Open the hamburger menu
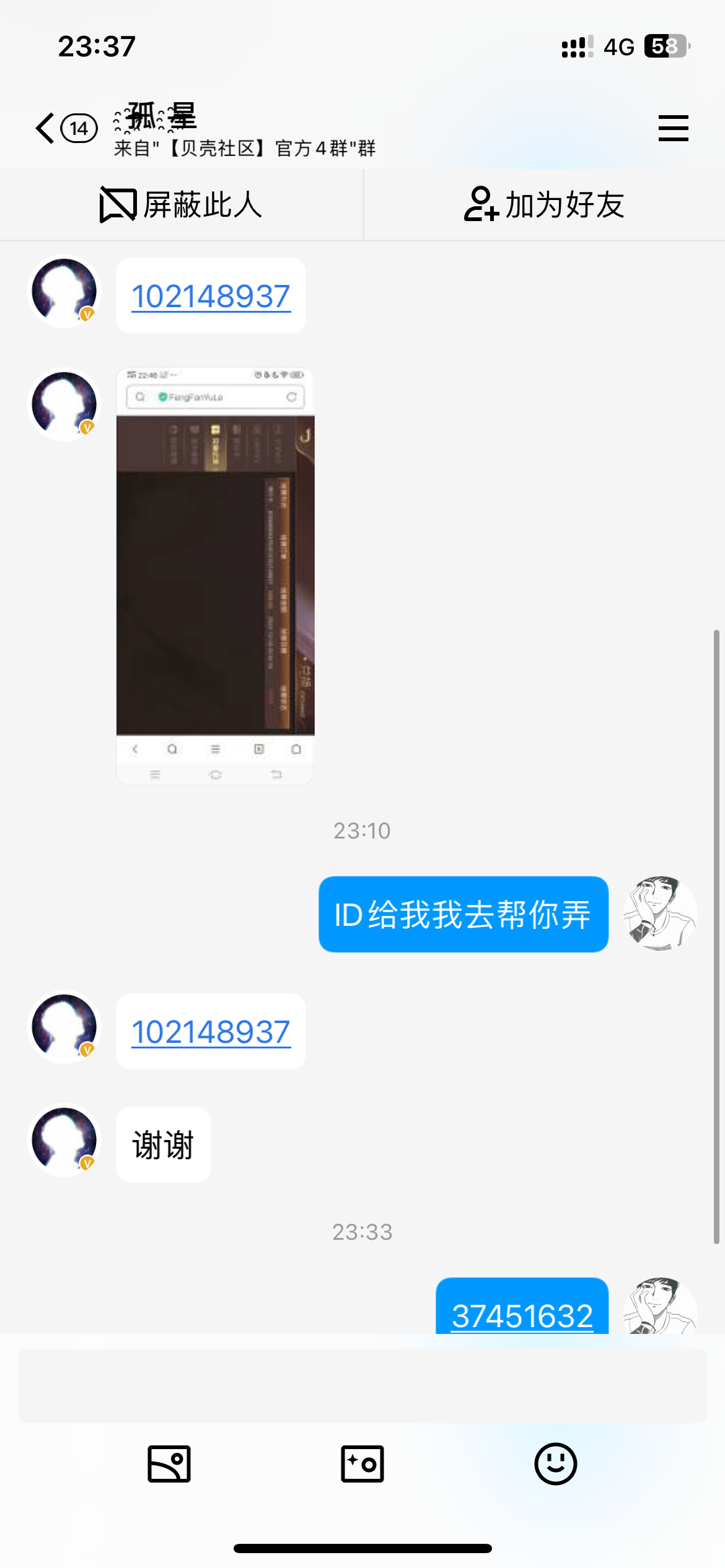Image resolution: width=725 pixels, height=1568 pixels. pos(673,128)
